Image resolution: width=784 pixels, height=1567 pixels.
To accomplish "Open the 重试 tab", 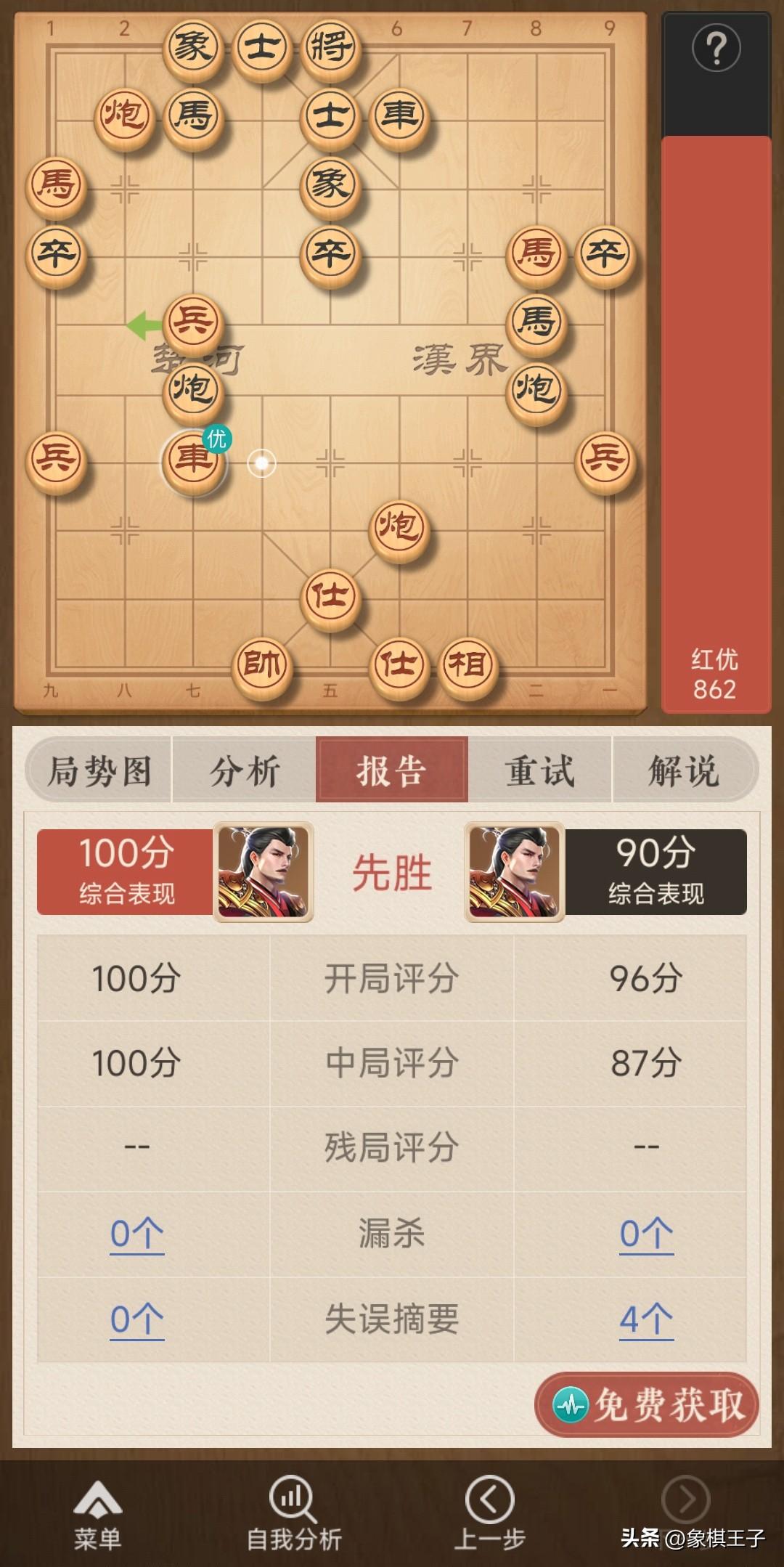I will (x=539, y=770).
